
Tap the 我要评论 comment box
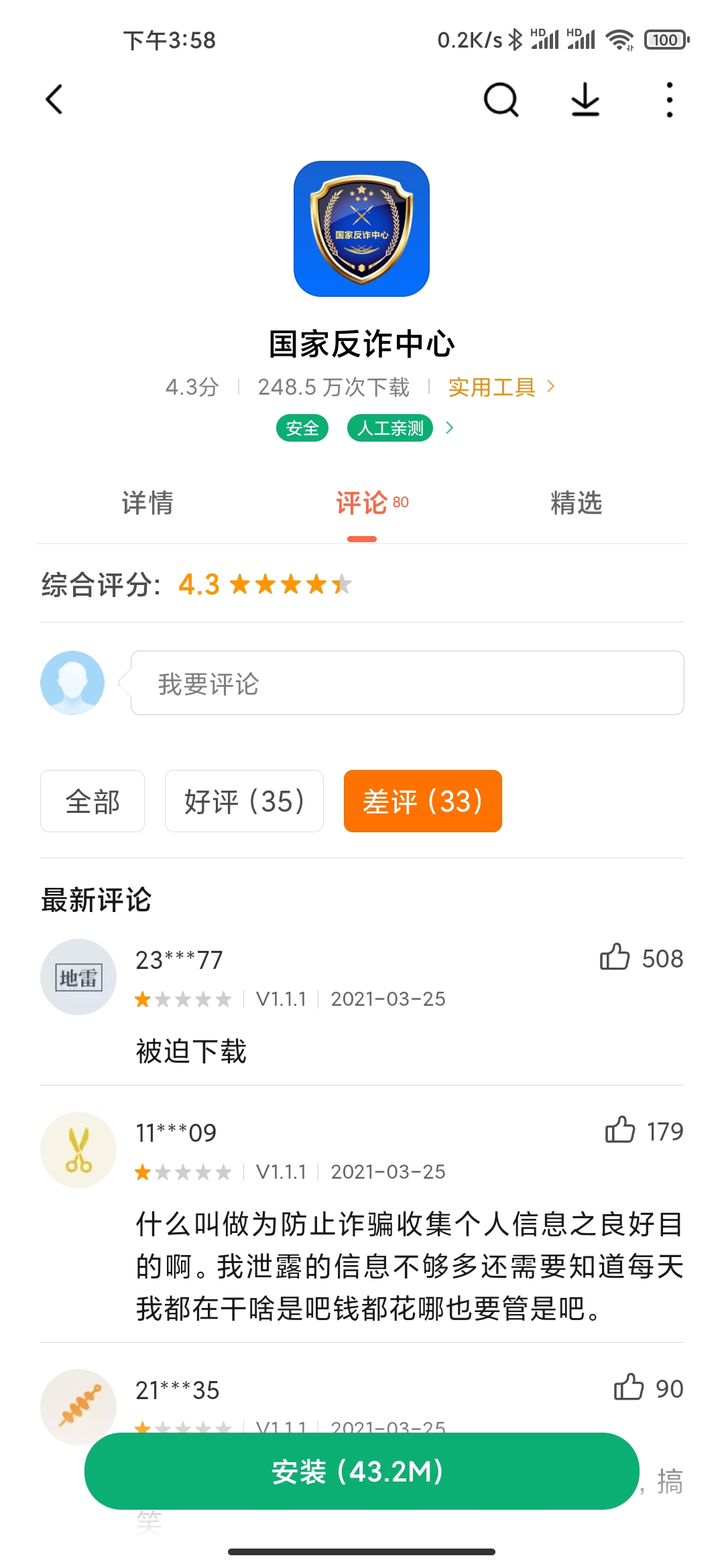(407, 683)
